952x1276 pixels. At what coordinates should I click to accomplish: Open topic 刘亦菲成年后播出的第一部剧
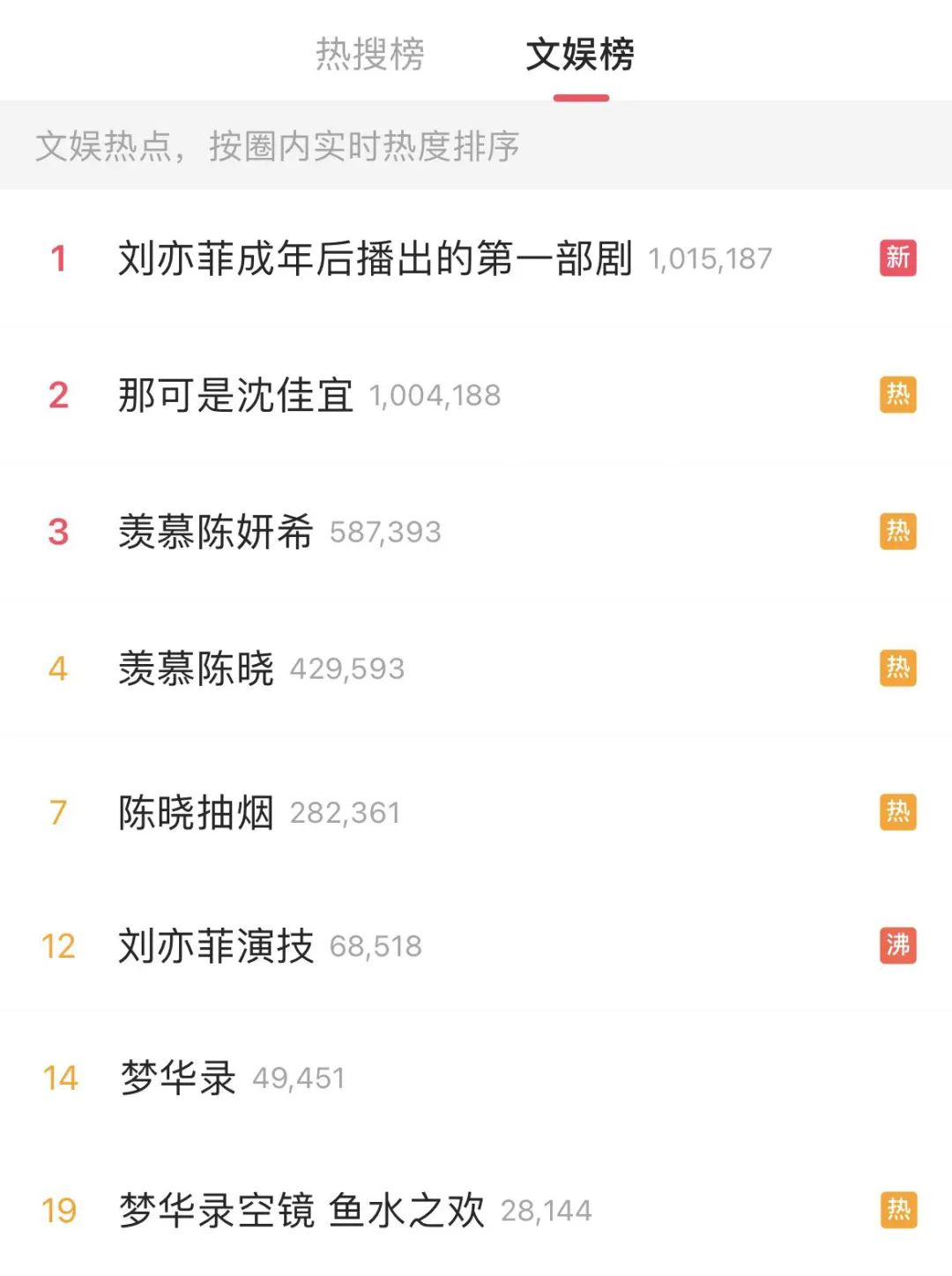[x=375, y=258]
